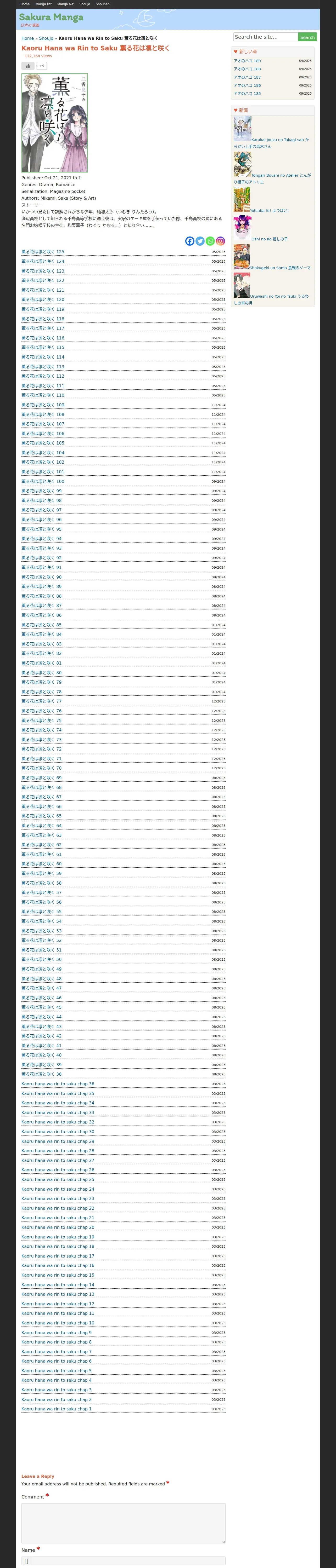Tap the site search field
The width and height of the screenshot is (336, 1568).
pyautogui.click(x=265, y=37)
